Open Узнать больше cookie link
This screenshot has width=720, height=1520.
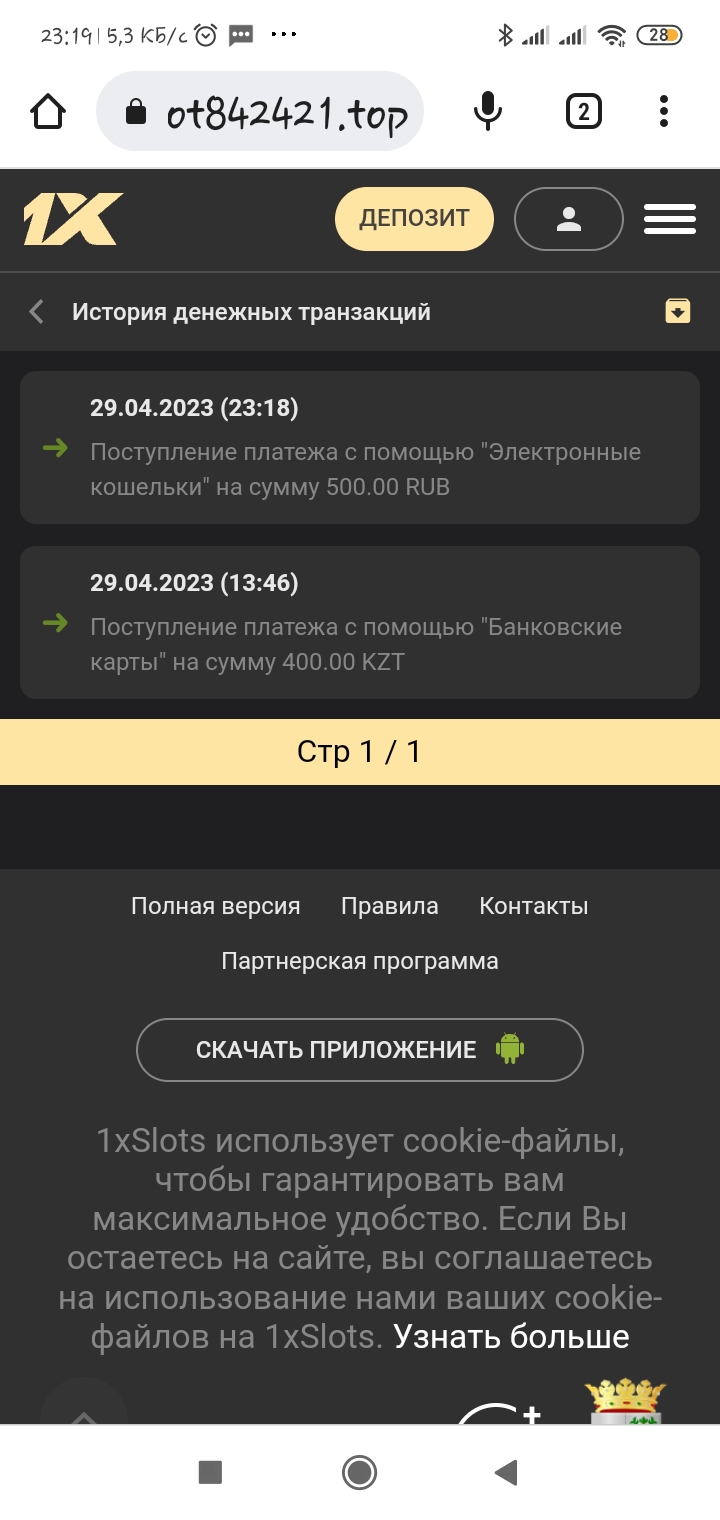[511, 1336]
